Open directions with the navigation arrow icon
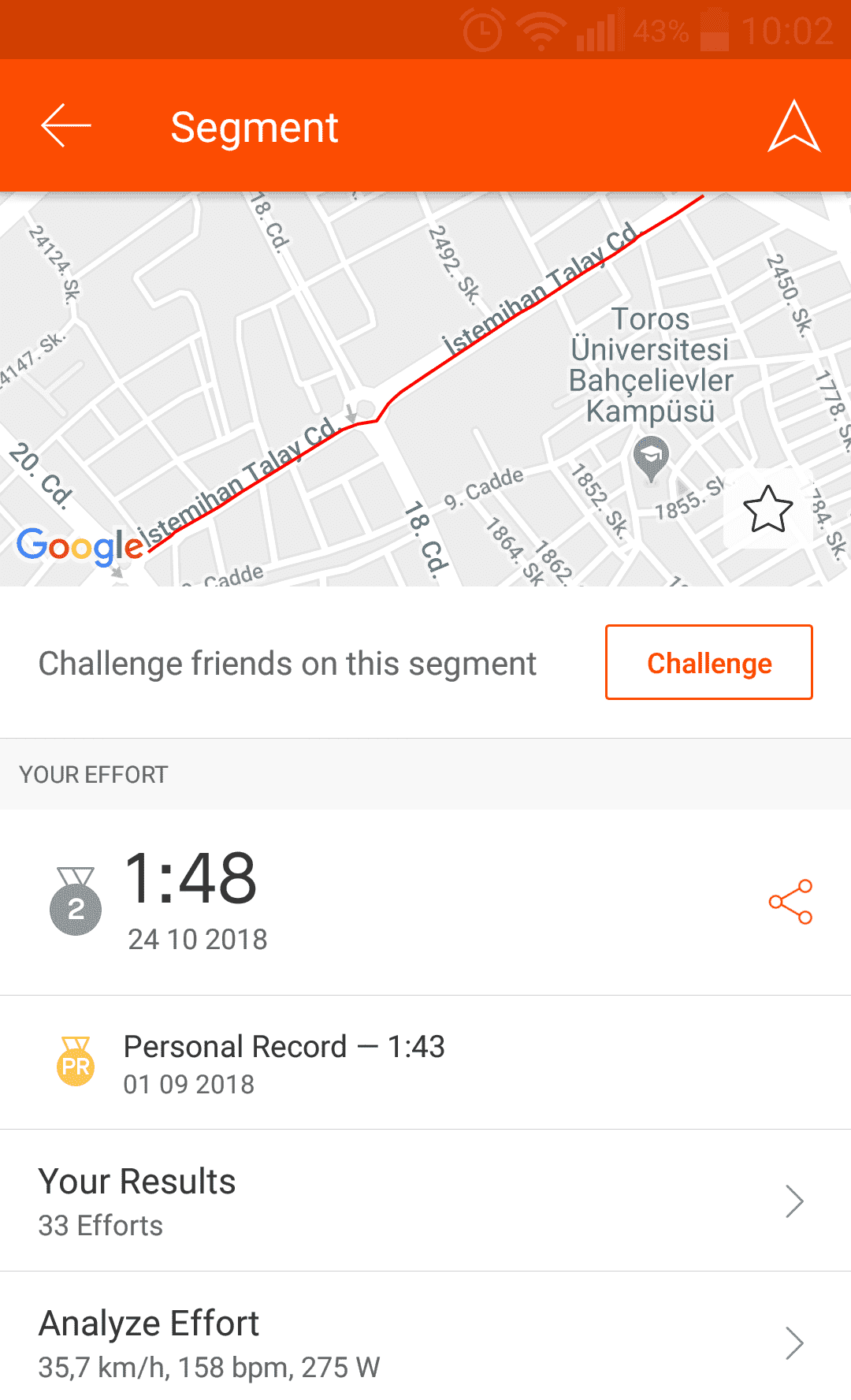Image resolution: width=851 pixels, height=1400 pixels. [796, 126]
